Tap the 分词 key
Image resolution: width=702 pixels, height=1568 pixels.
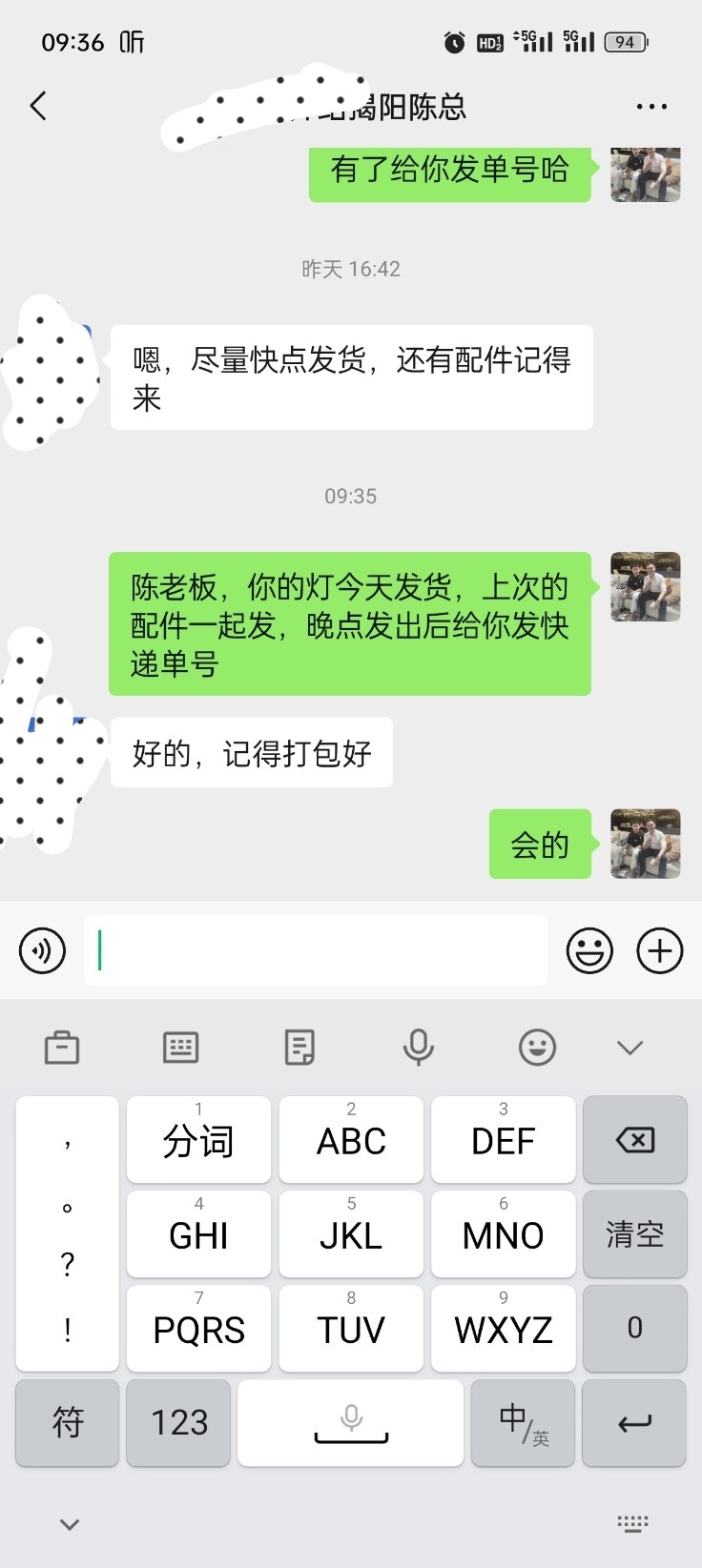[x=198, y=1139]
